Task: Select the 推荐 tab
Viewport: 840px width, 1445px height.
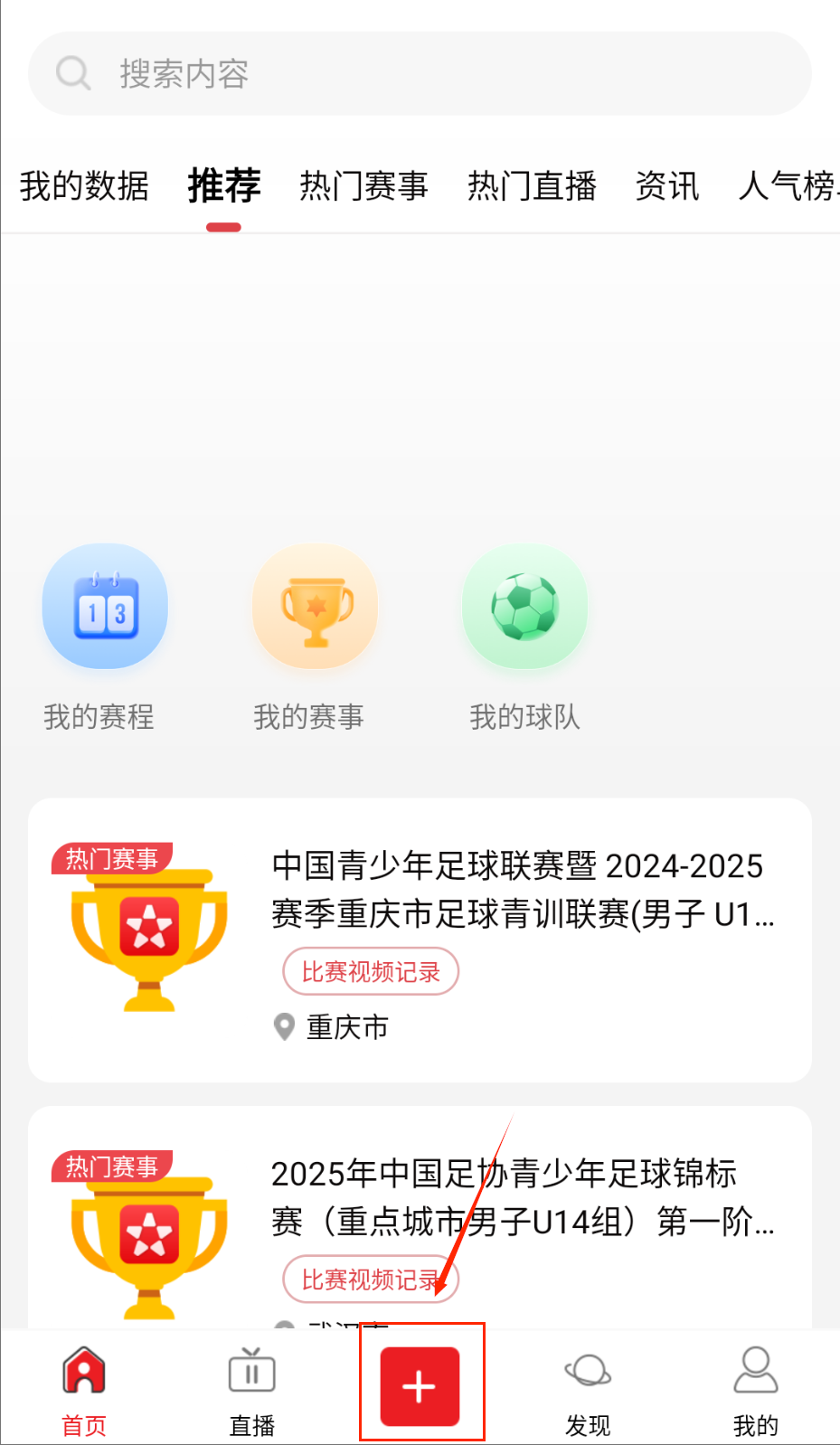Action: coord(224,186)
